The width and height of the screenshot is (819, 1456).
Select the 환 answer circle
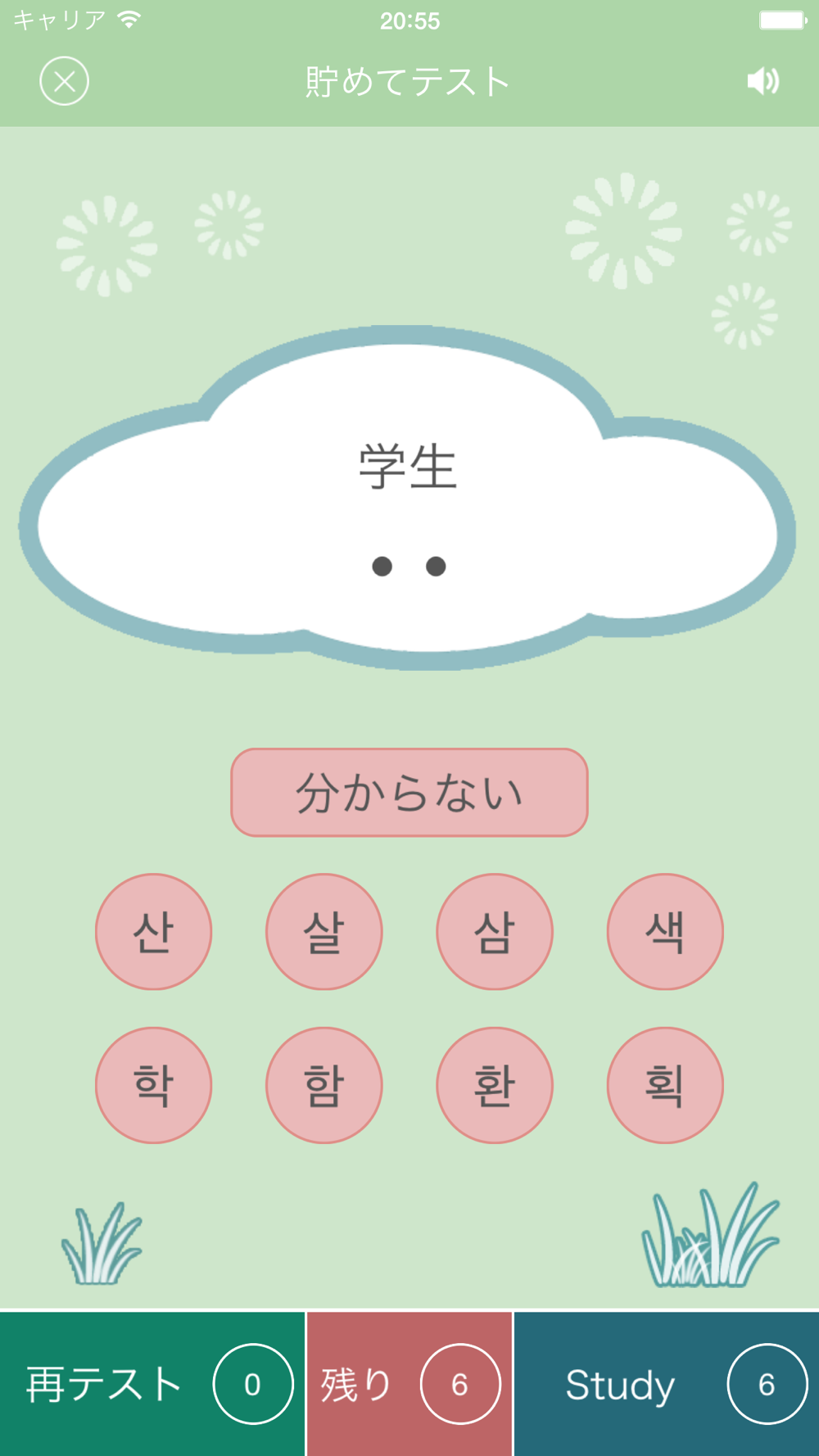pyautogui.click(x=495, y=1085)
